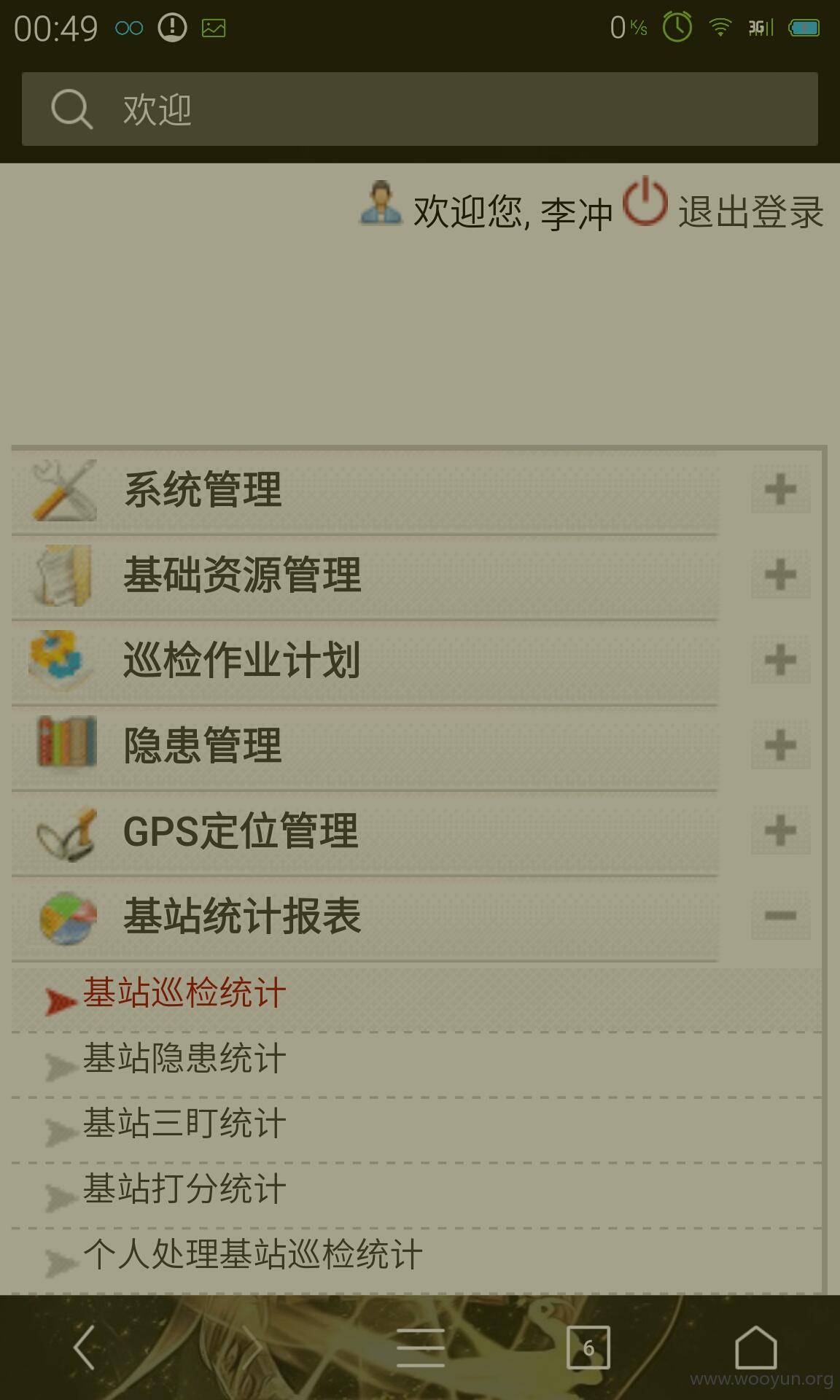Tap the 欢迎 search address bar
The width and height of the screenshot is (840, 1400).
[419, 109]
